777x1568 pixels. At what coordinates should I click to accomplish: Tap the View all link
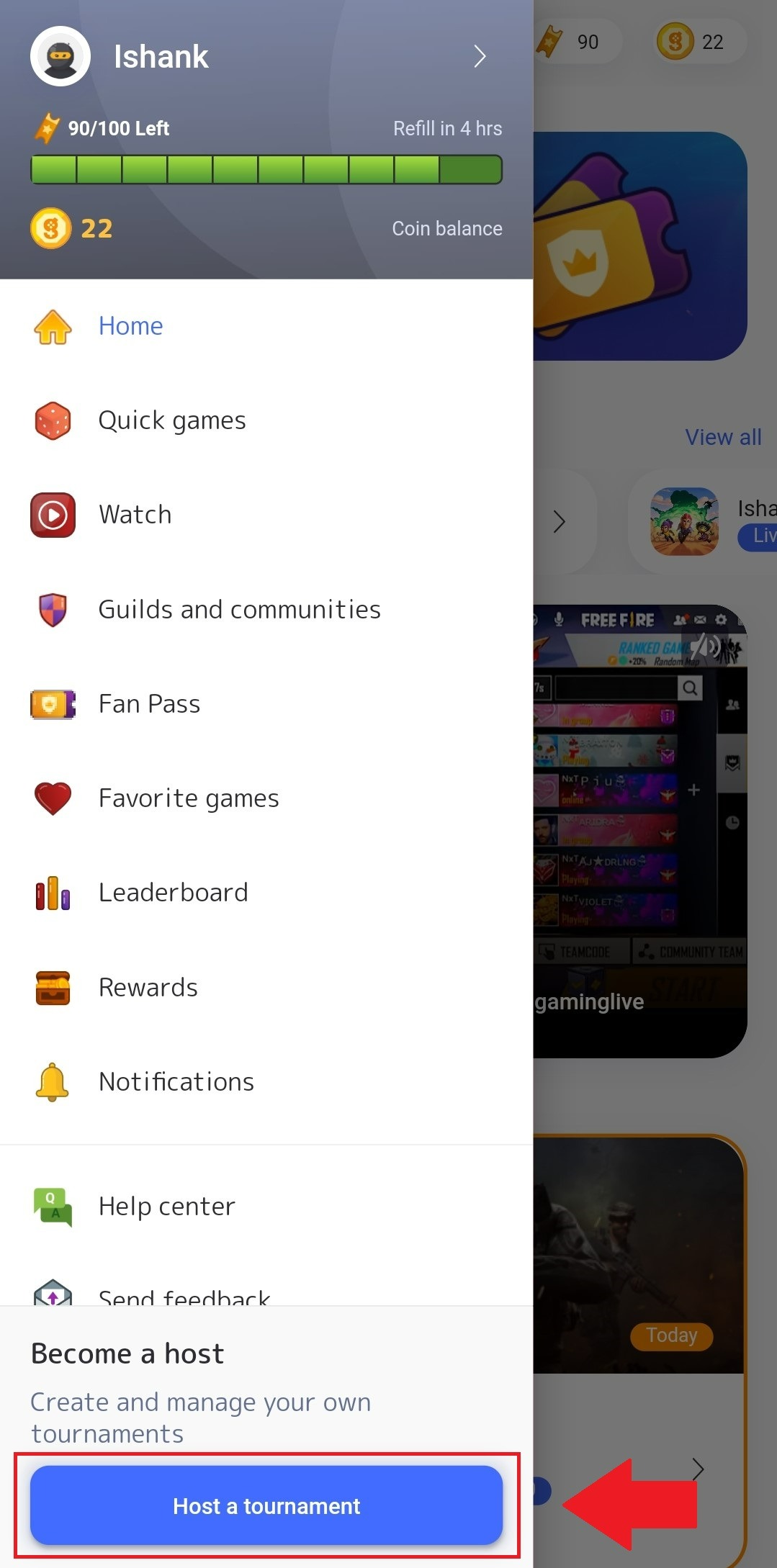pos(723,437)
